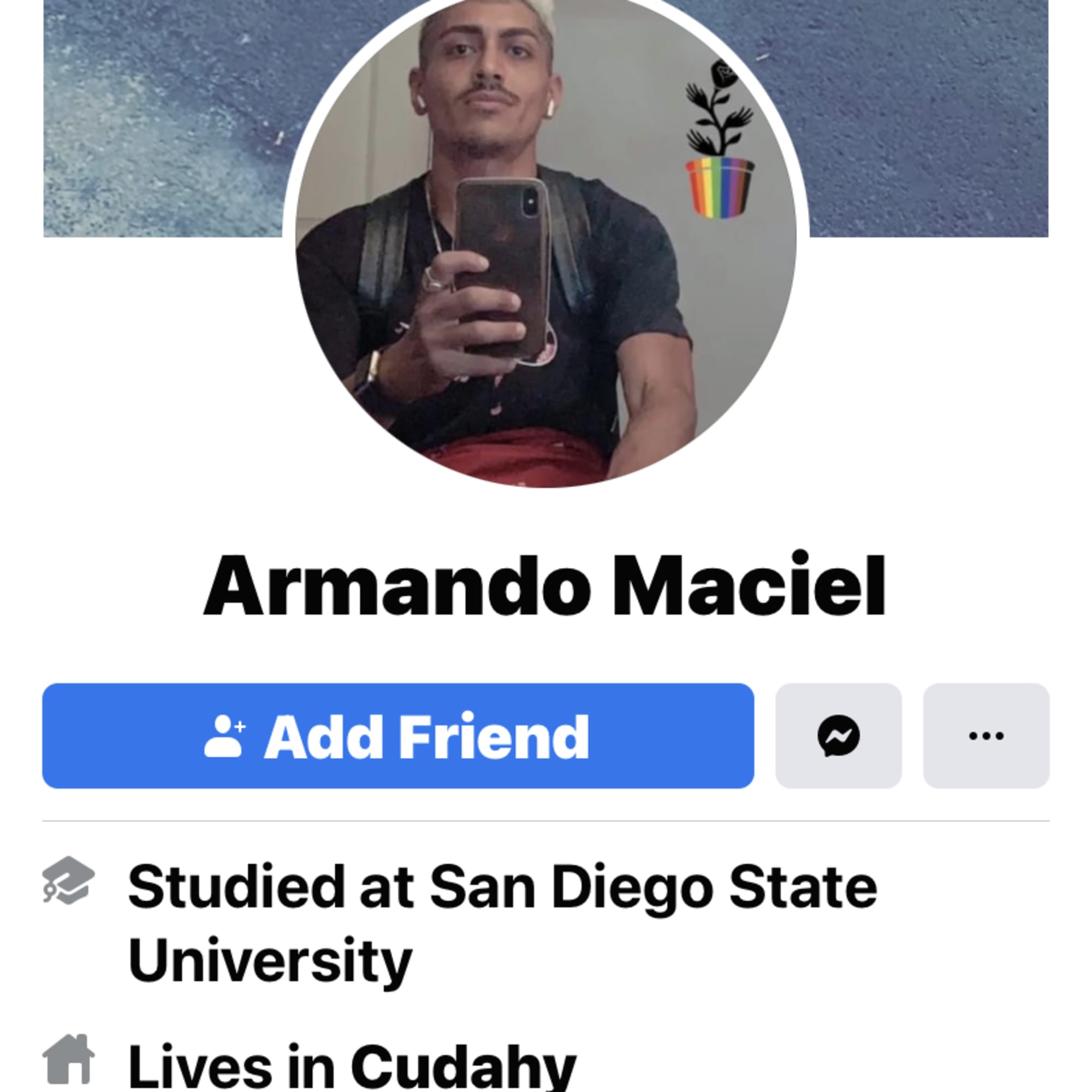1092x1092 pixels.
Task: Message Armando via the Messenger icon
Action: (838, 736)
